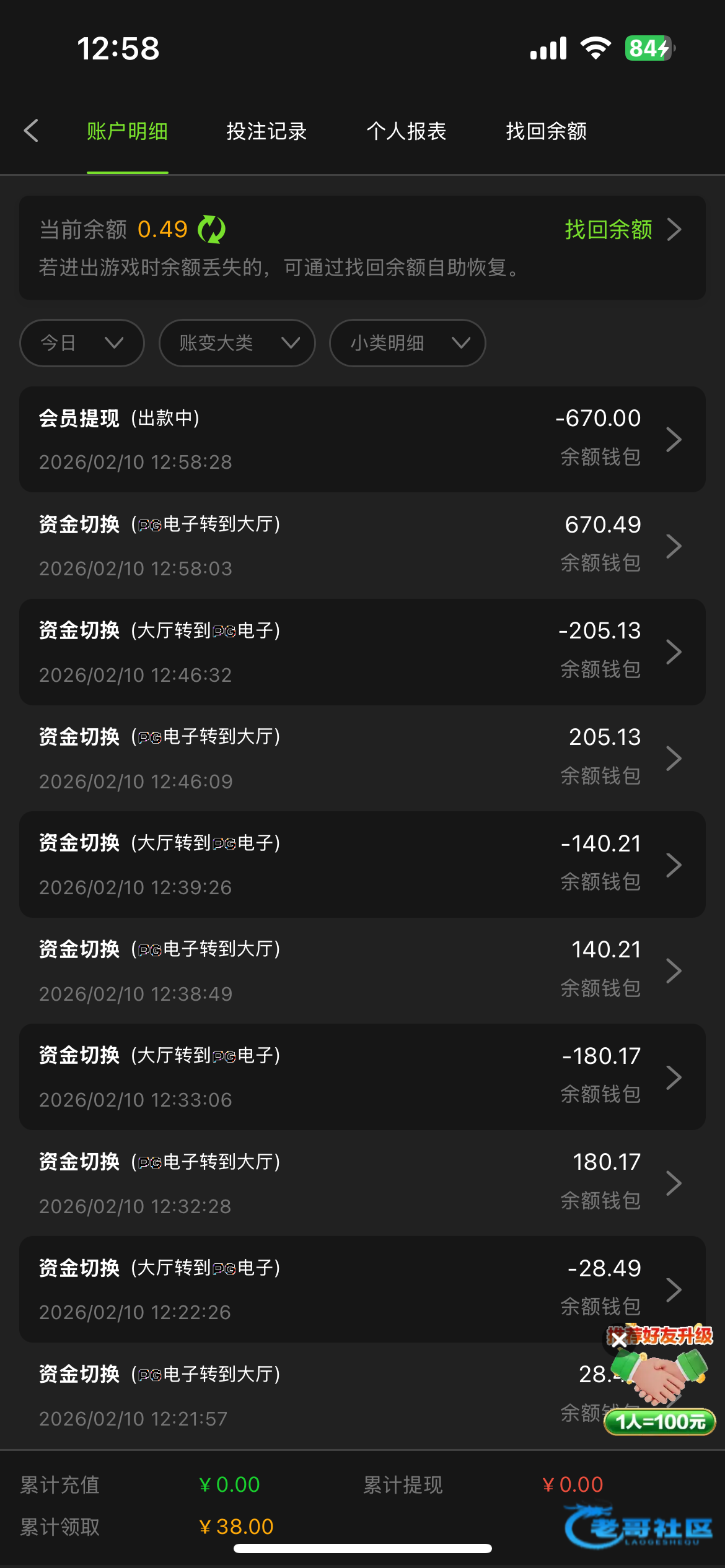725x1568 pixels.
Task: View the 670.49 transfer at 12:58:03
Action: 362,546
